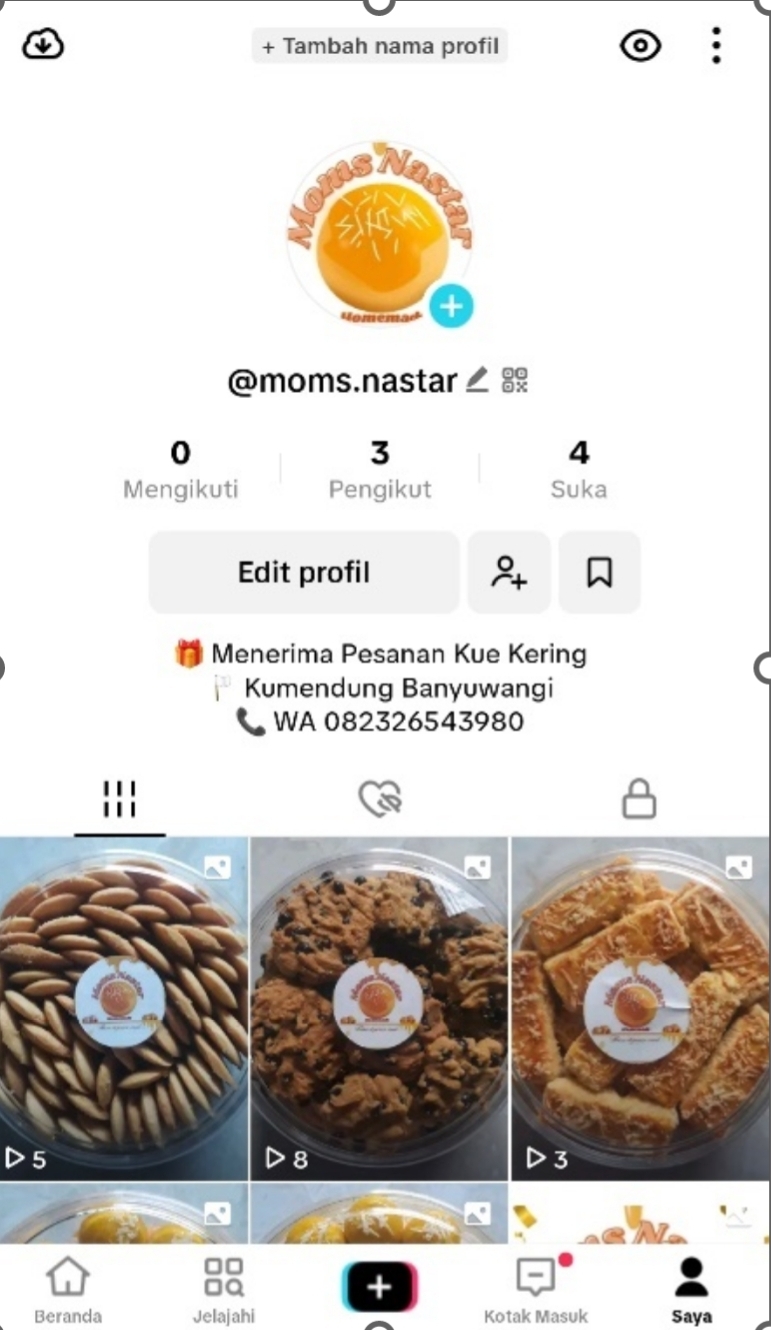The width and height of the screenshot is (771, 1330).
Task: Open saved bookmarks button
Action: pyautogui.click(x=599, y=572)
